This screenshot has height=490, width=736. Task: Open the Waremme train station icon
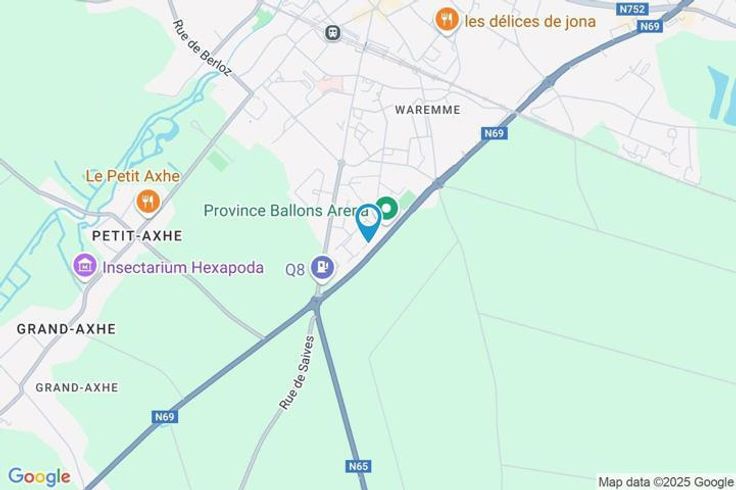coord(333,32)
